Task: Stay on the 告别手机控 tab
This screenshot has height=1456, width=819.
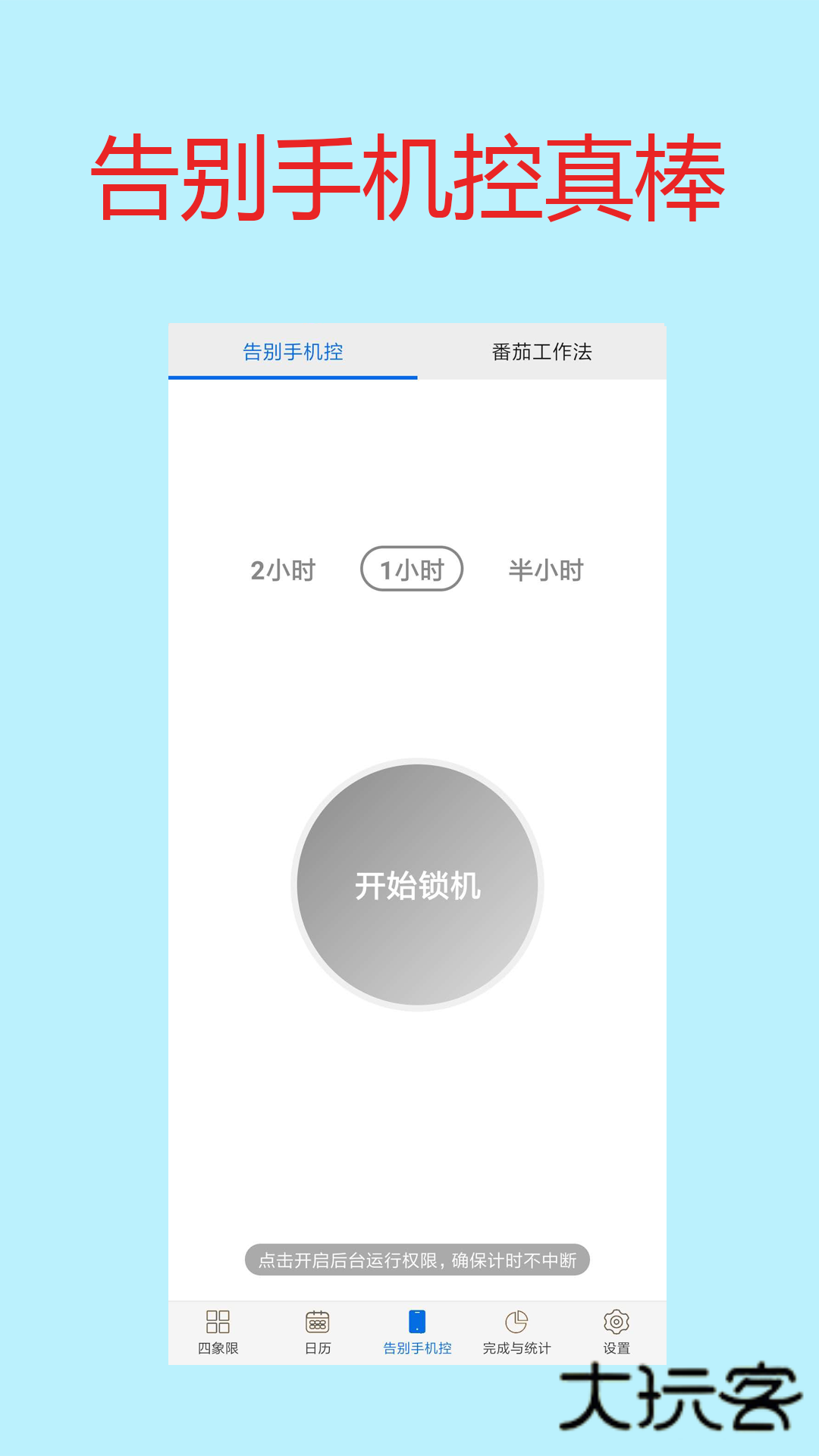Action: click(293, 352)
